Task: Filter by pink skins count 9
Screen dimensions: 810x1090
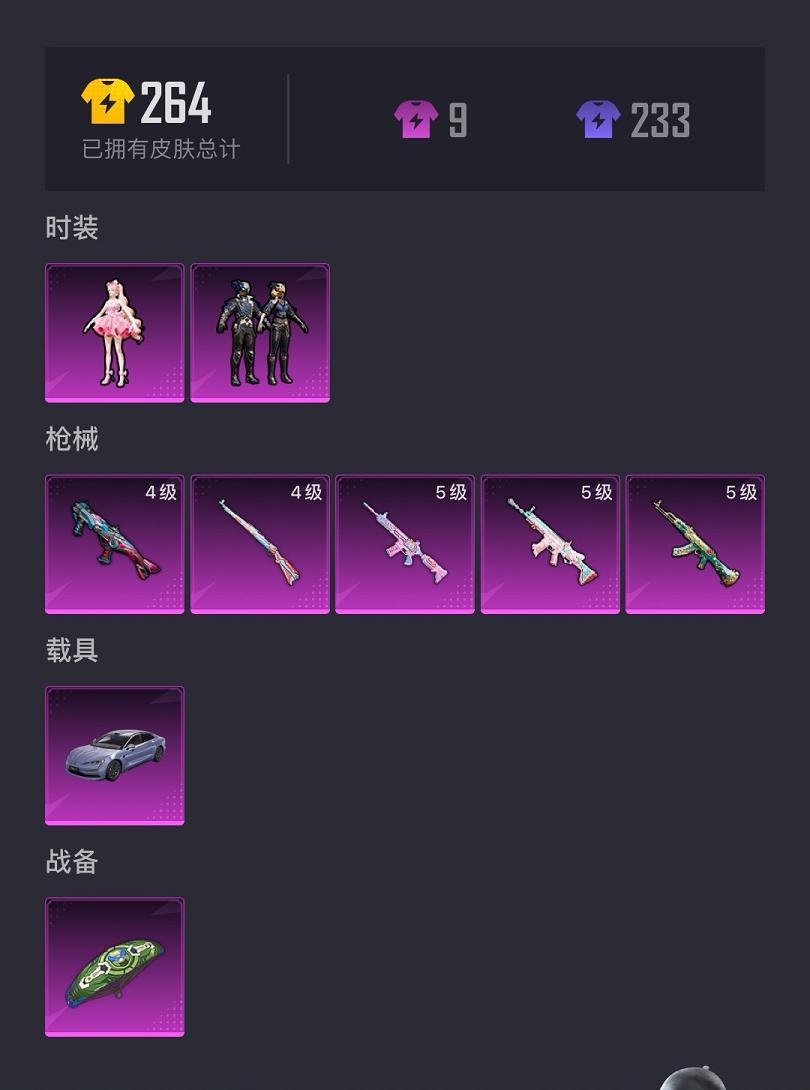Action: click(x=431, y=120)
